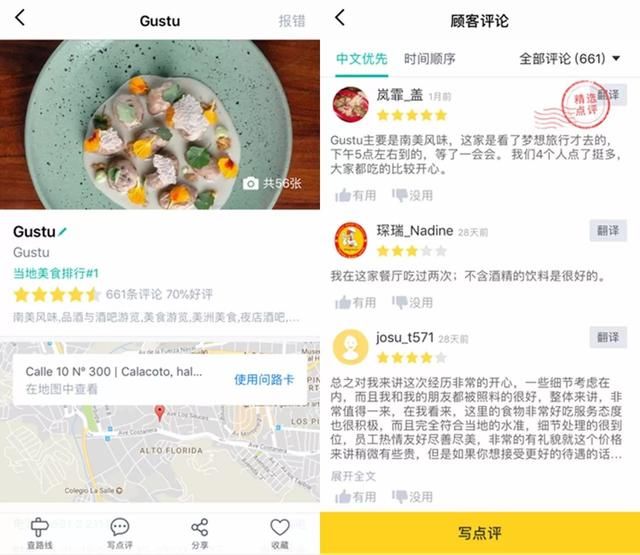Translate 琛瑞_Nadine's review
Viewport: 640px width, 555px height.
[608, 229]
